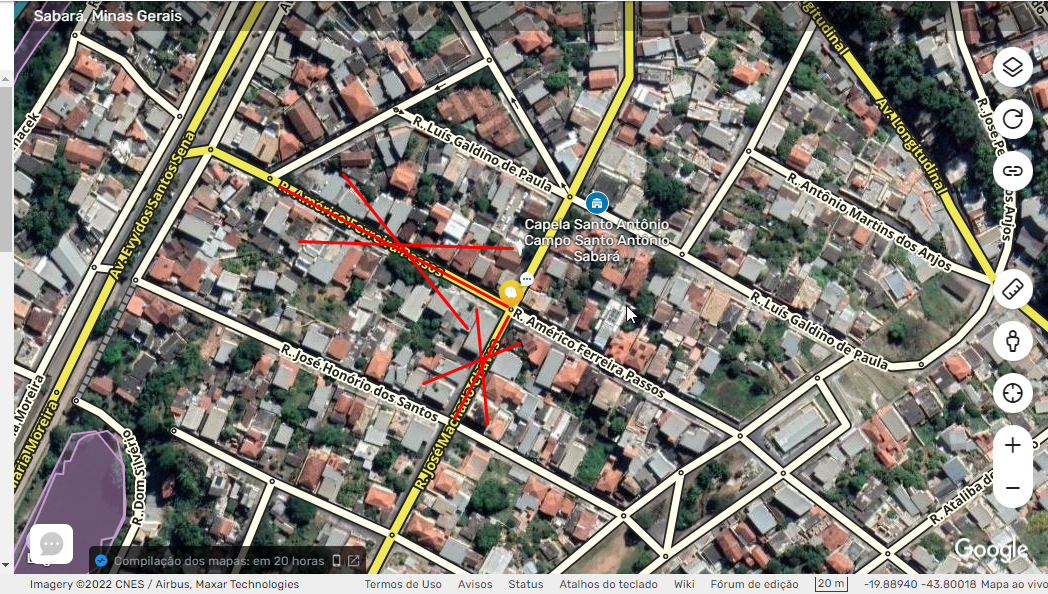Center map on my location
Viewport: 1048px width, 594px height.
[x=1012, y=392]
